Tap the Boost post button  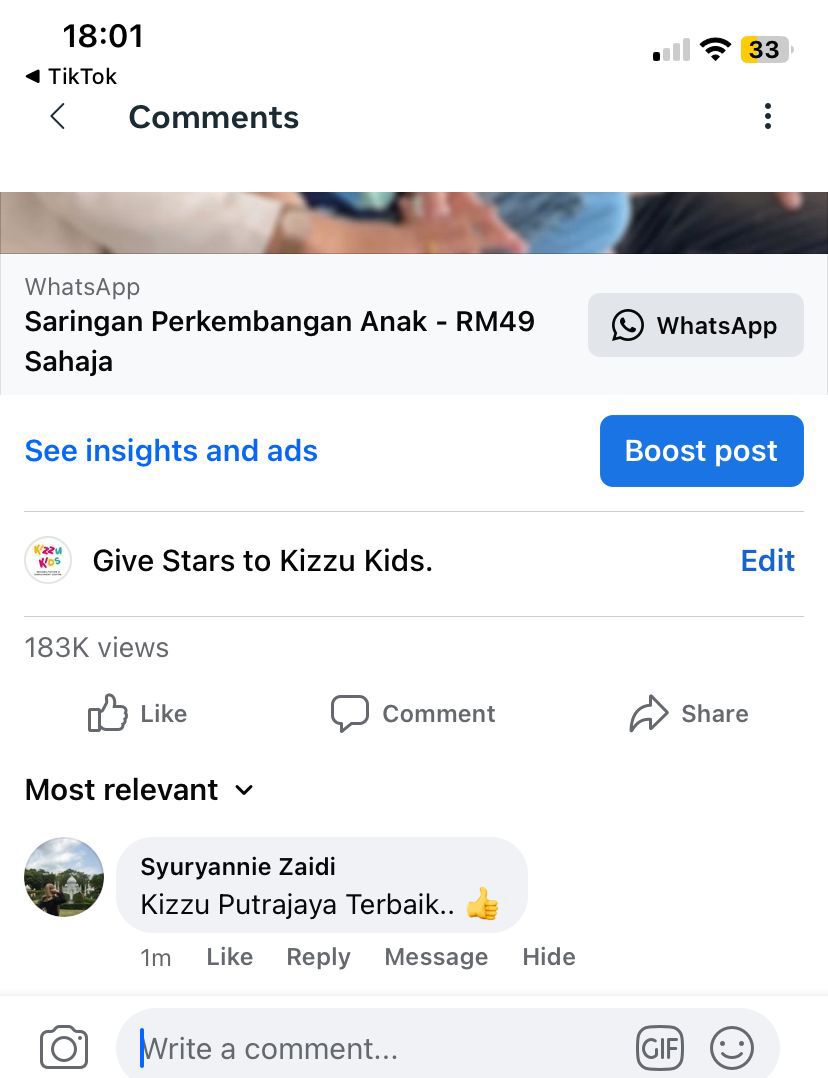click(701, 451)
